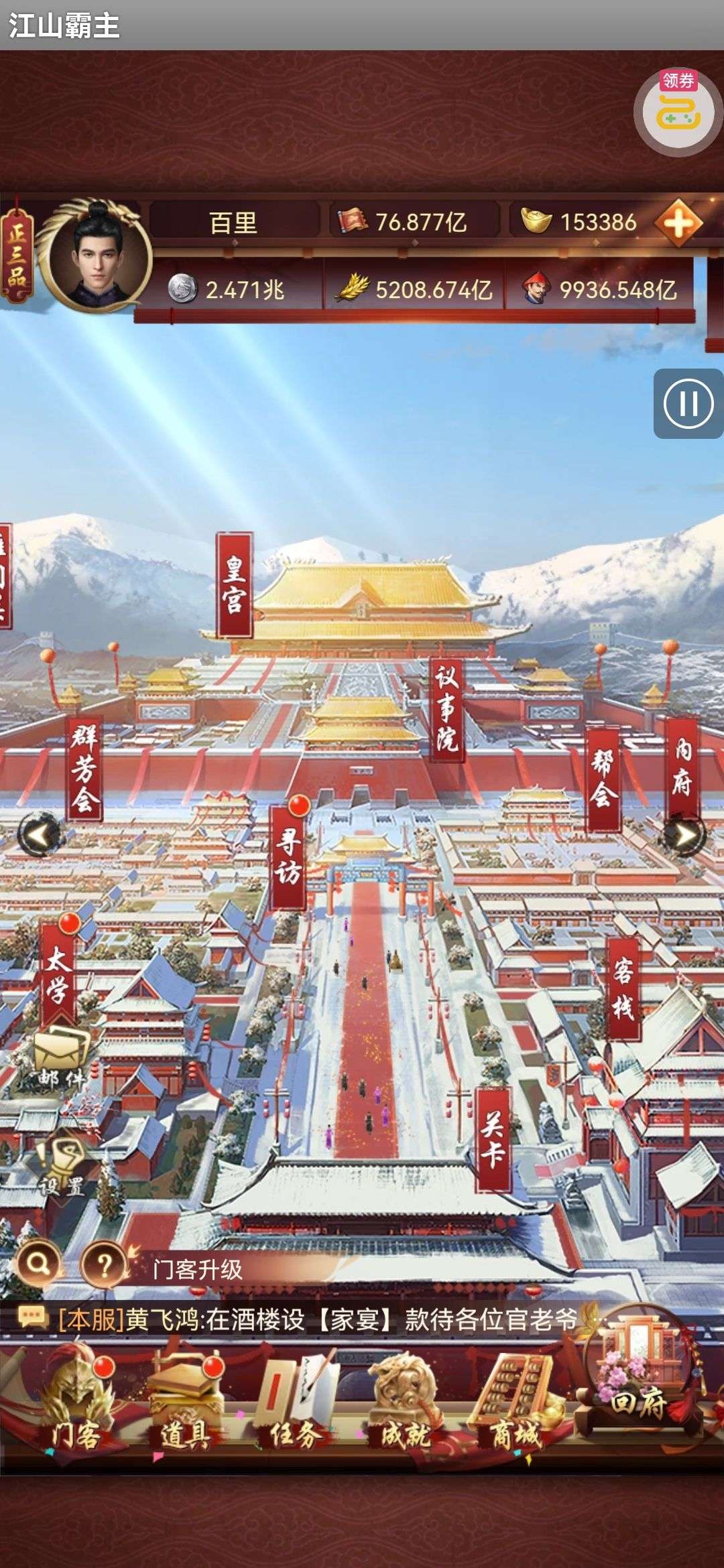
Task: Start 寻访 visit
Action: coord(288,858)
